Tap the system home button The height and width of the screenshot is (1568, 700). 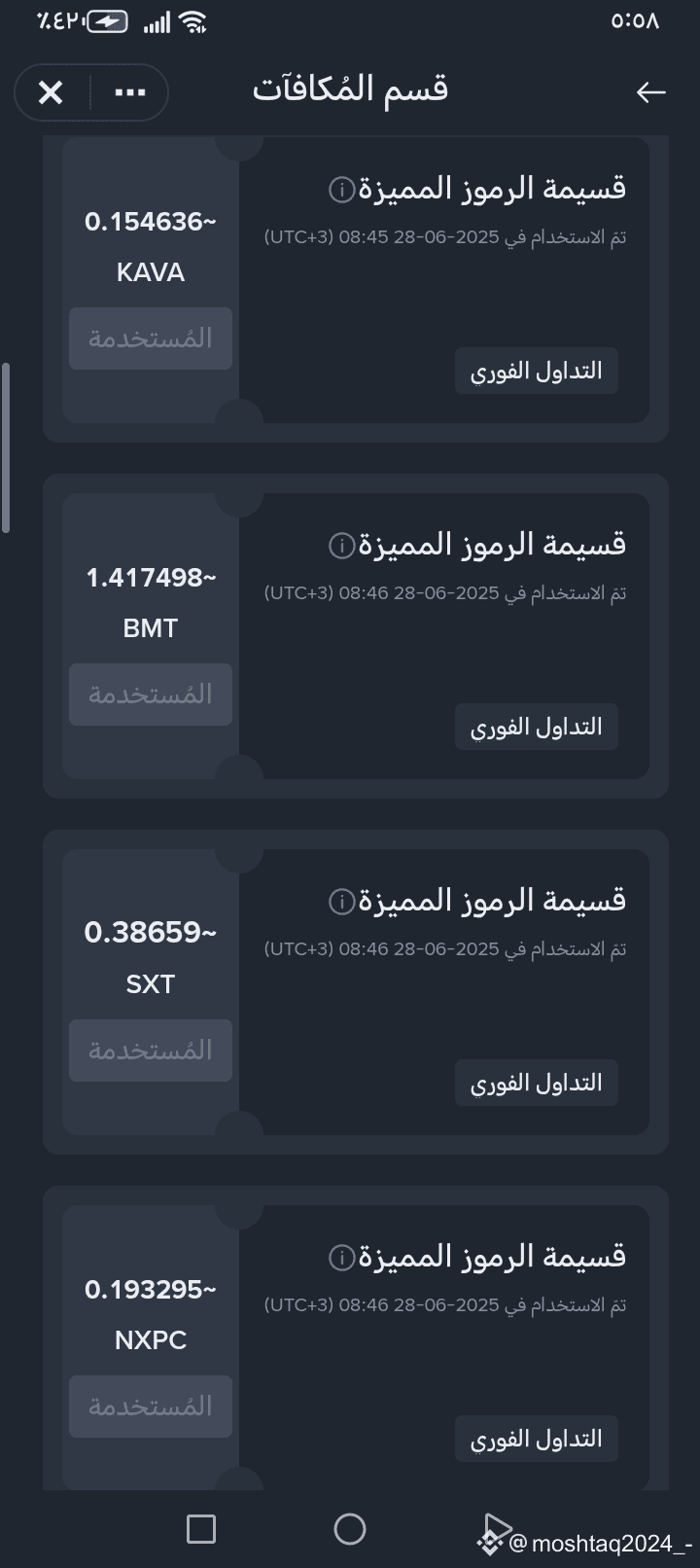[x=350, y=1529]
